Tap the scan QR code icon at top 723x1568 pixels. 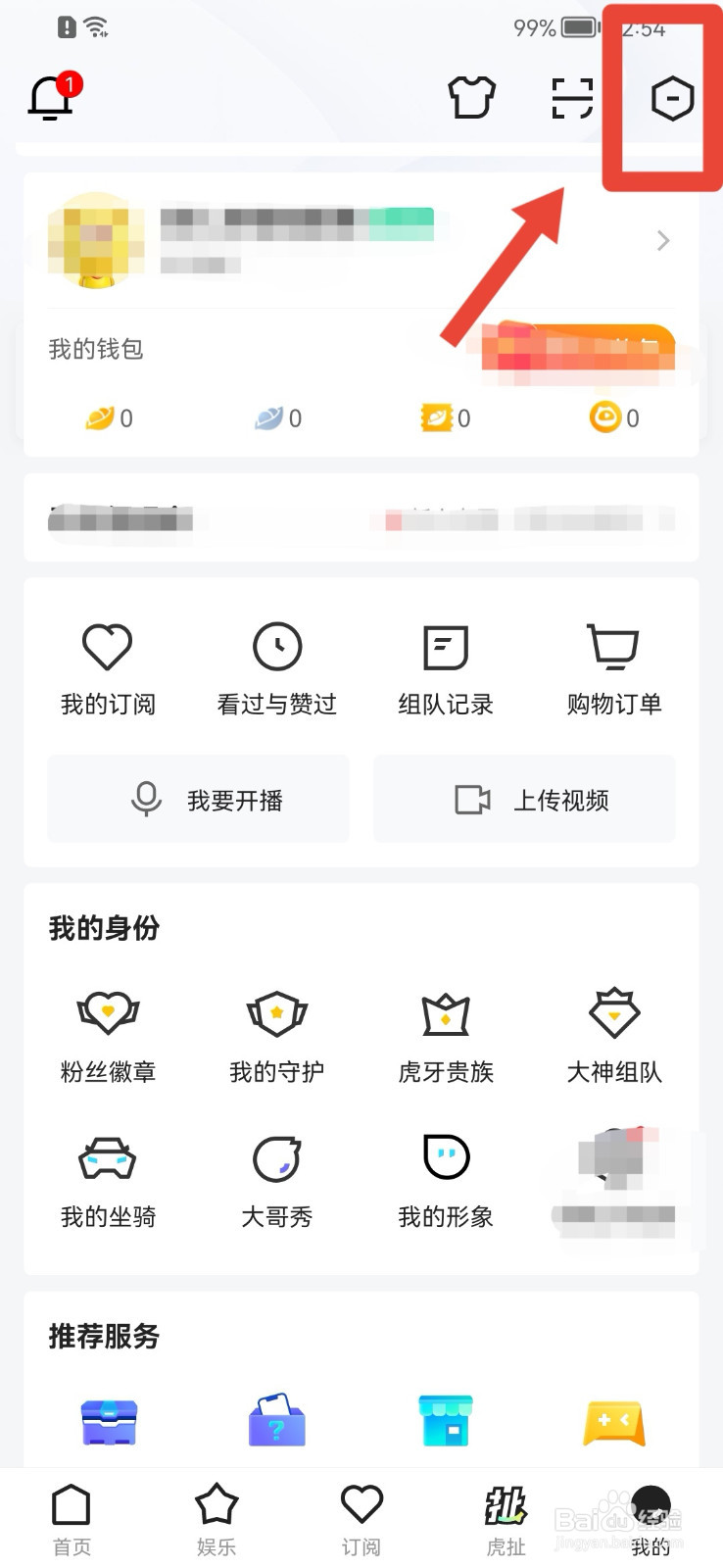pyautogui.click(x=571, y=97)
